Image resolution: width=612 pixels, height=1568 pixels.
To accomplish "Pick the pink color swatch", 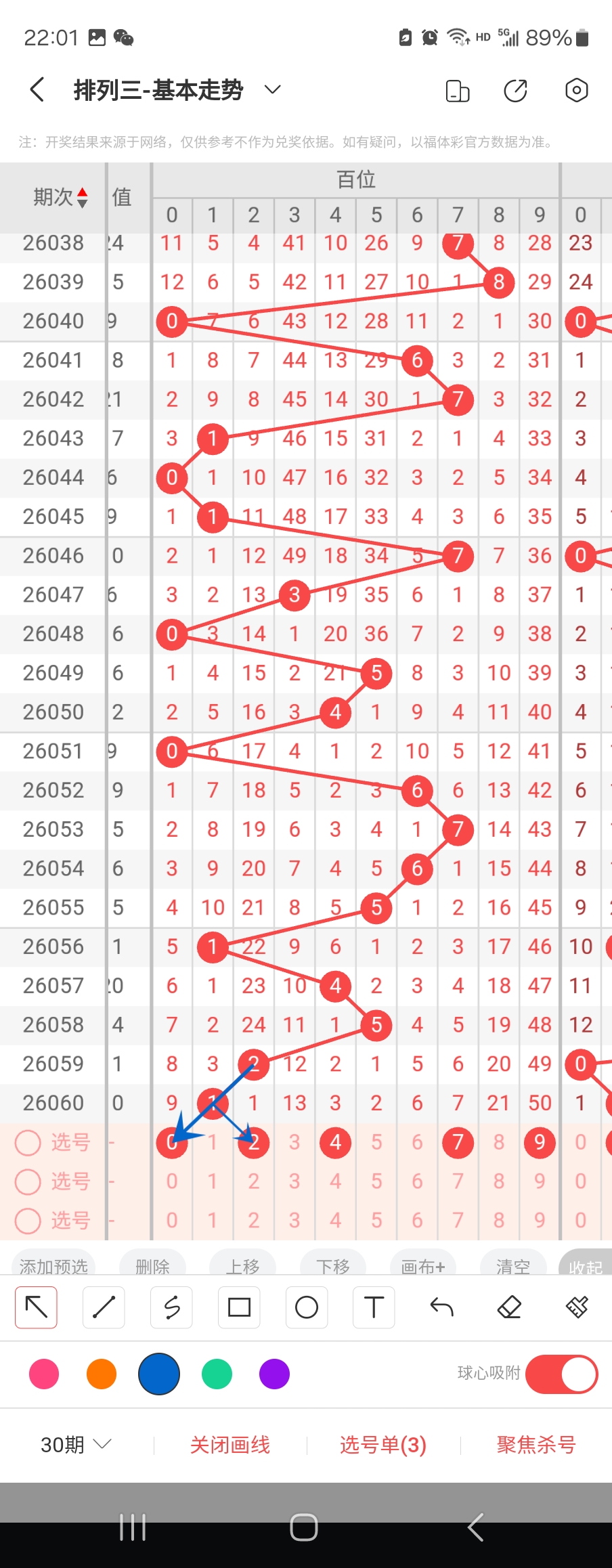I will pos(44,1374).
